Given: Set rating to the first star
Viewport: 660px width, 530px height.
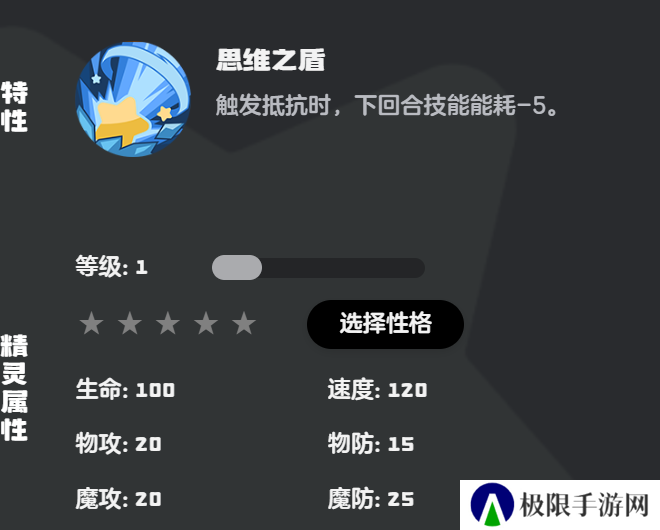Looking at the screenshot, I should [x=91, y=324].
